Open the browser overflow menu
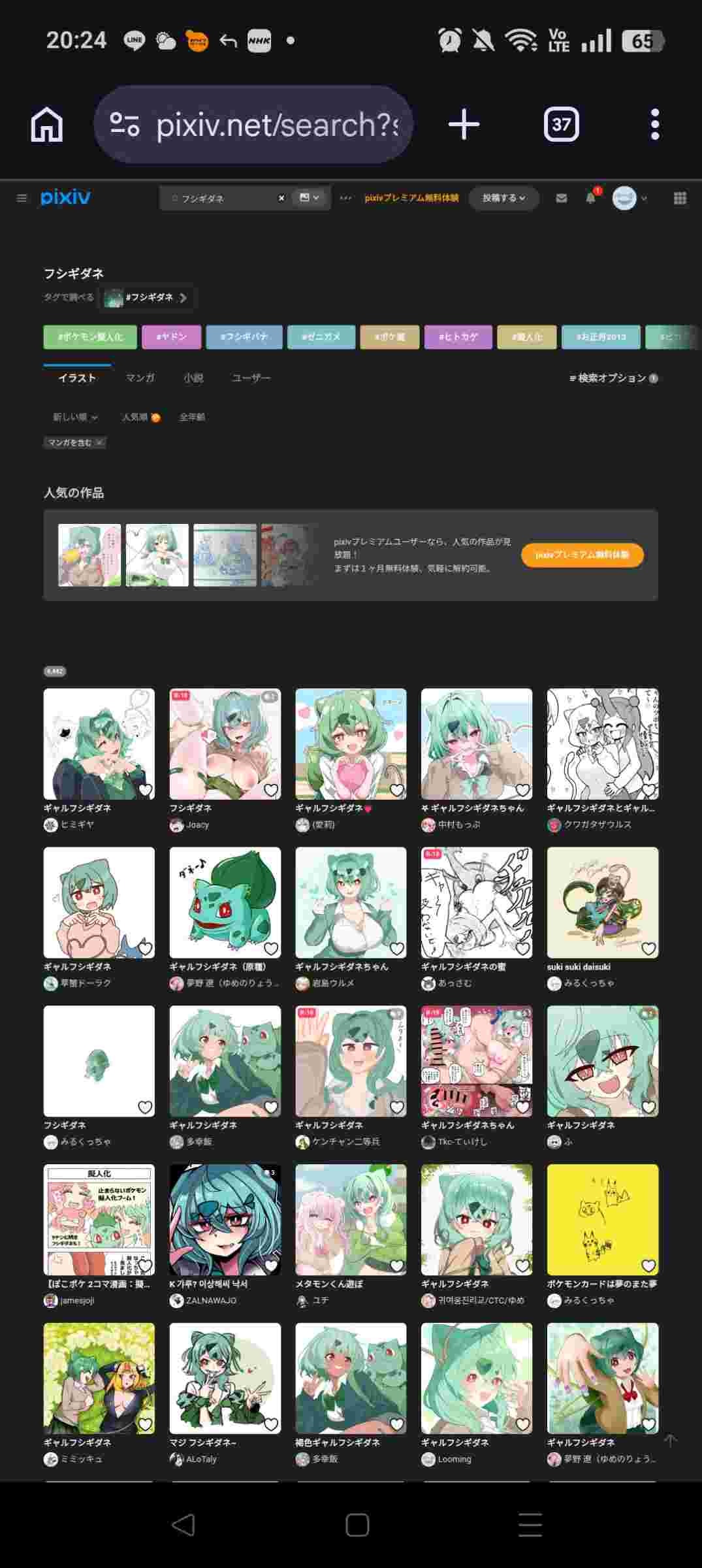The width and height of the screenshot is (702, 1568). pyautogui.click(x=655, y=124)
